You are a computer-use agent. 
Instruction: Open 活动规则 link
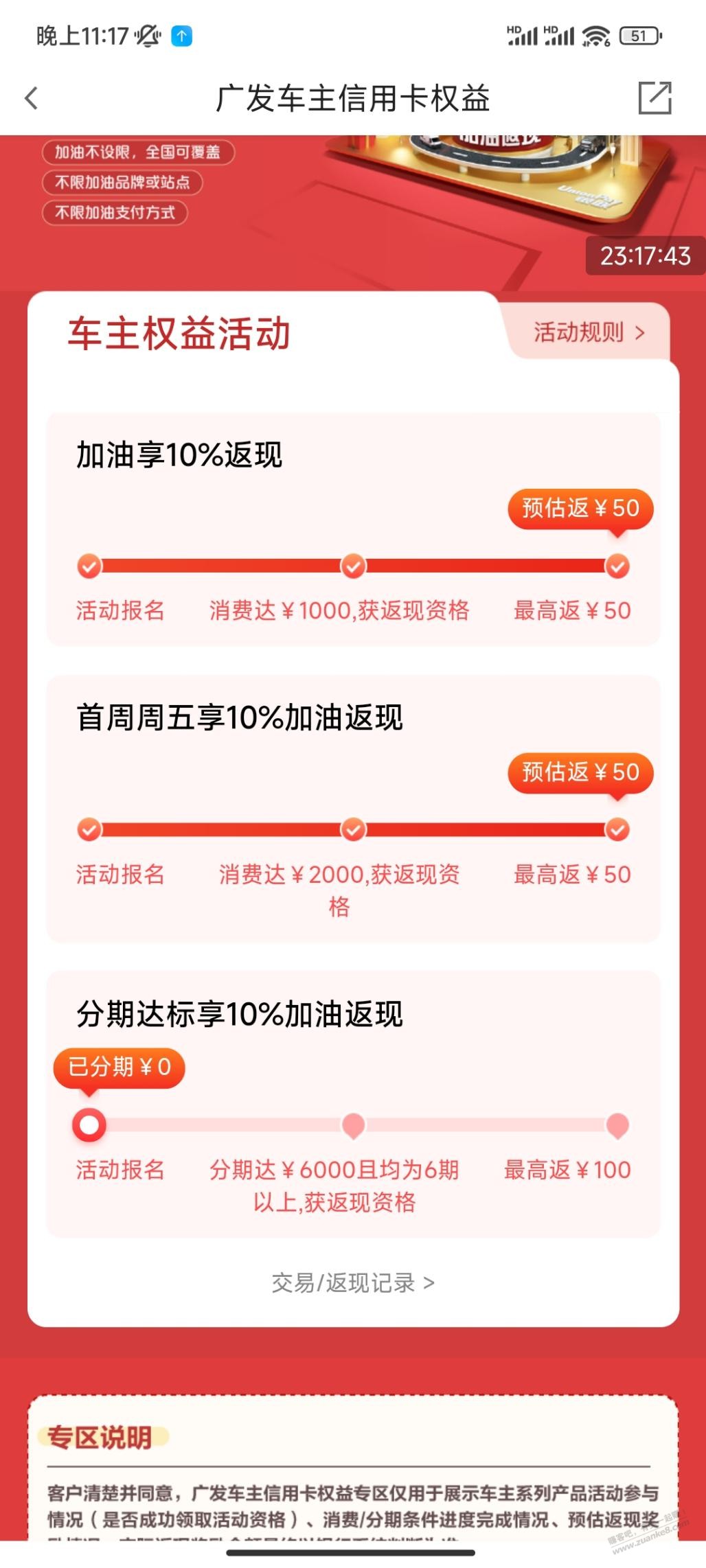[x=589, y=333]
